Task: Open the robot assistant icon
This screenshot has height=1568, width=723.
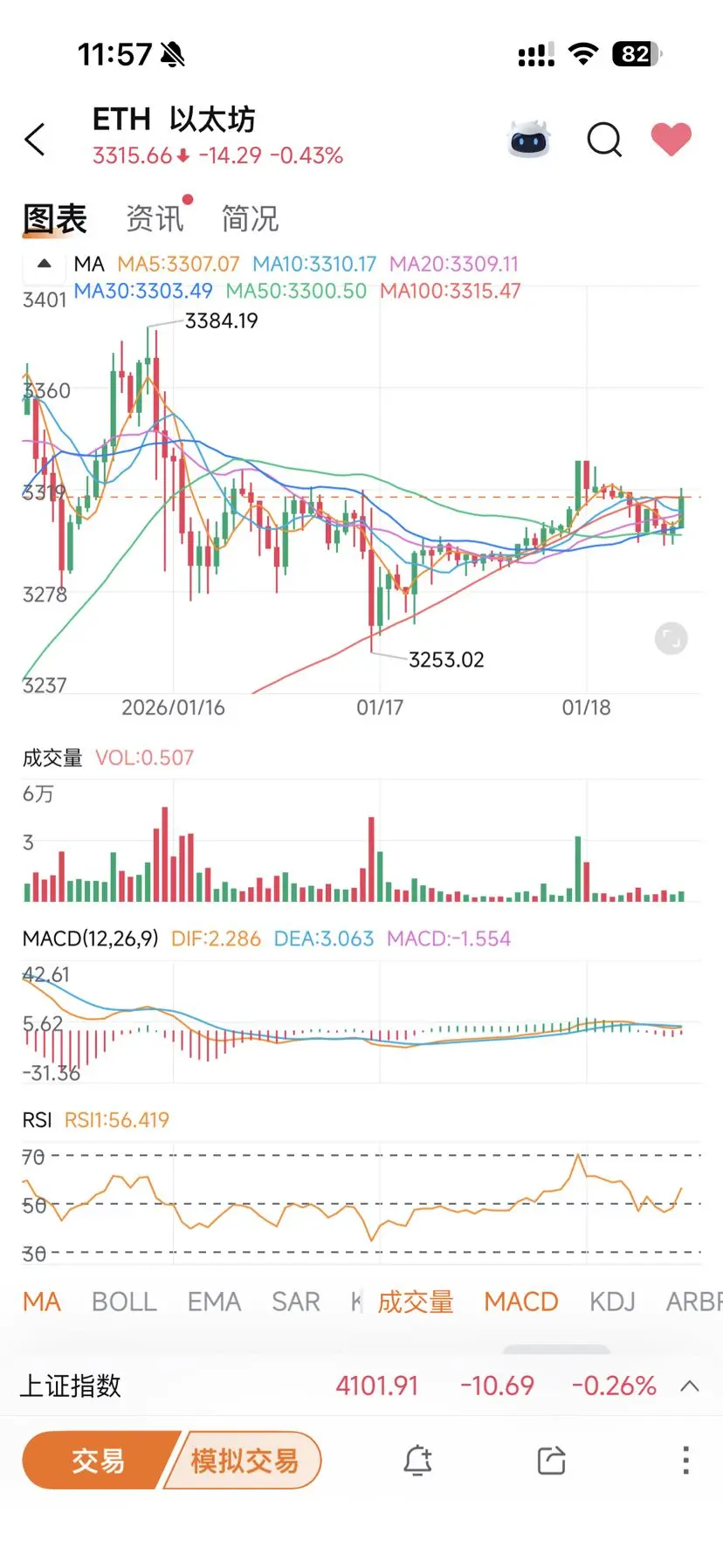Action: pyautogui.click(x=529, y=139)
